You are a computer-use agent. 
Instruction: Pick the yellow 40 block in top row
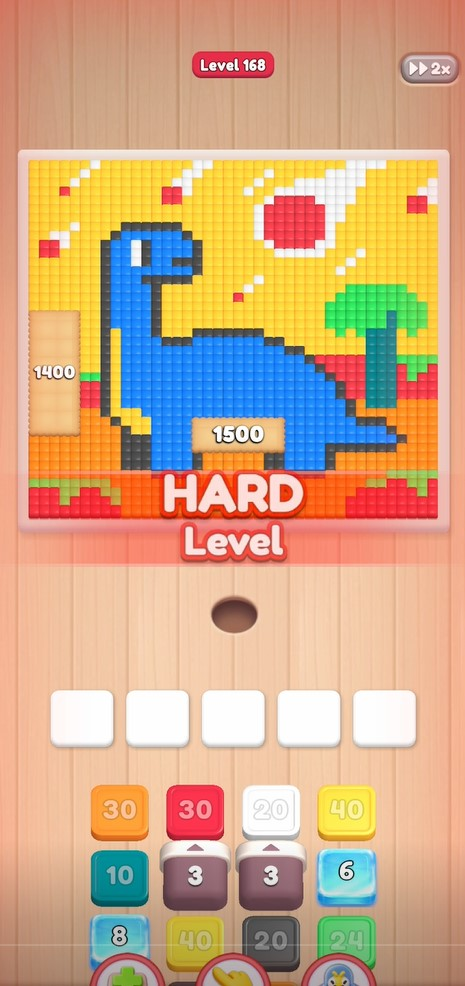click(347, 812)
